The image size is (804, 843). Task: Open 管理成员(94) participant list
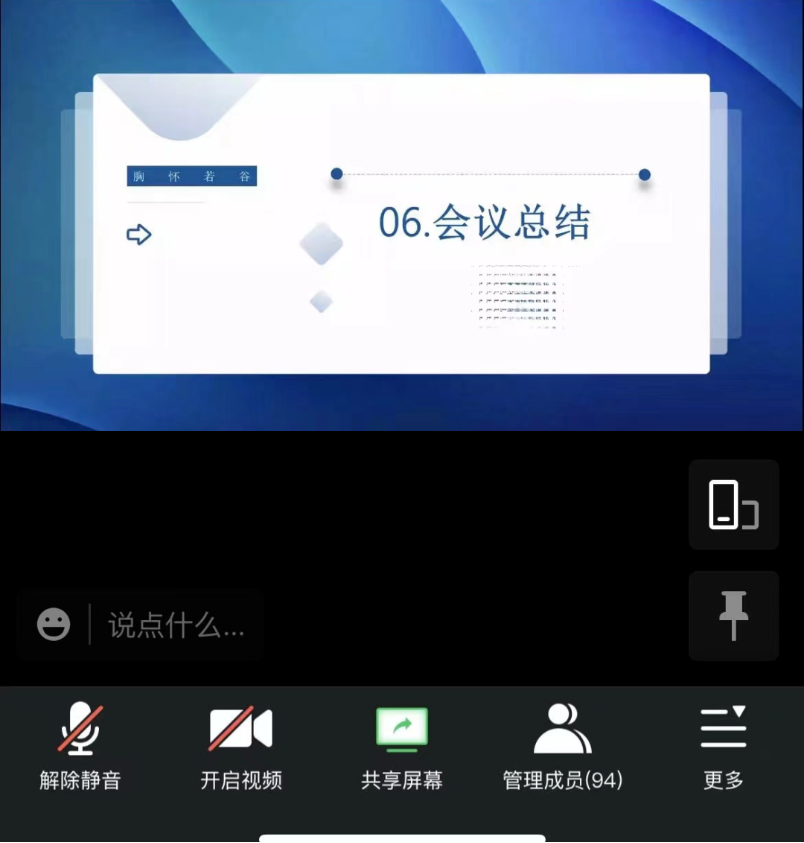(x=562, y=745)
